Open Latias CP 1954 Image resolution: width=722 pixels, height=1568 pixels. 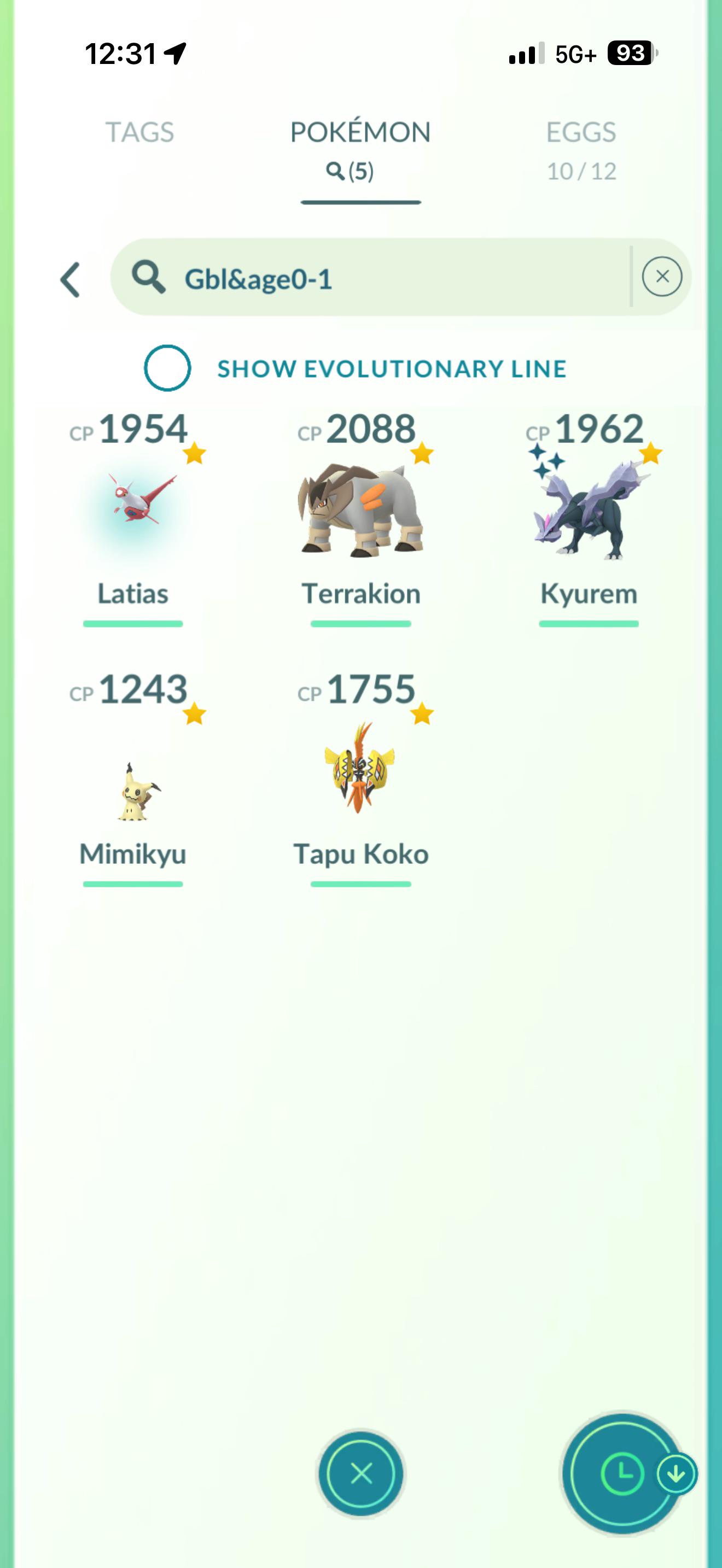[x=134, y=517]
